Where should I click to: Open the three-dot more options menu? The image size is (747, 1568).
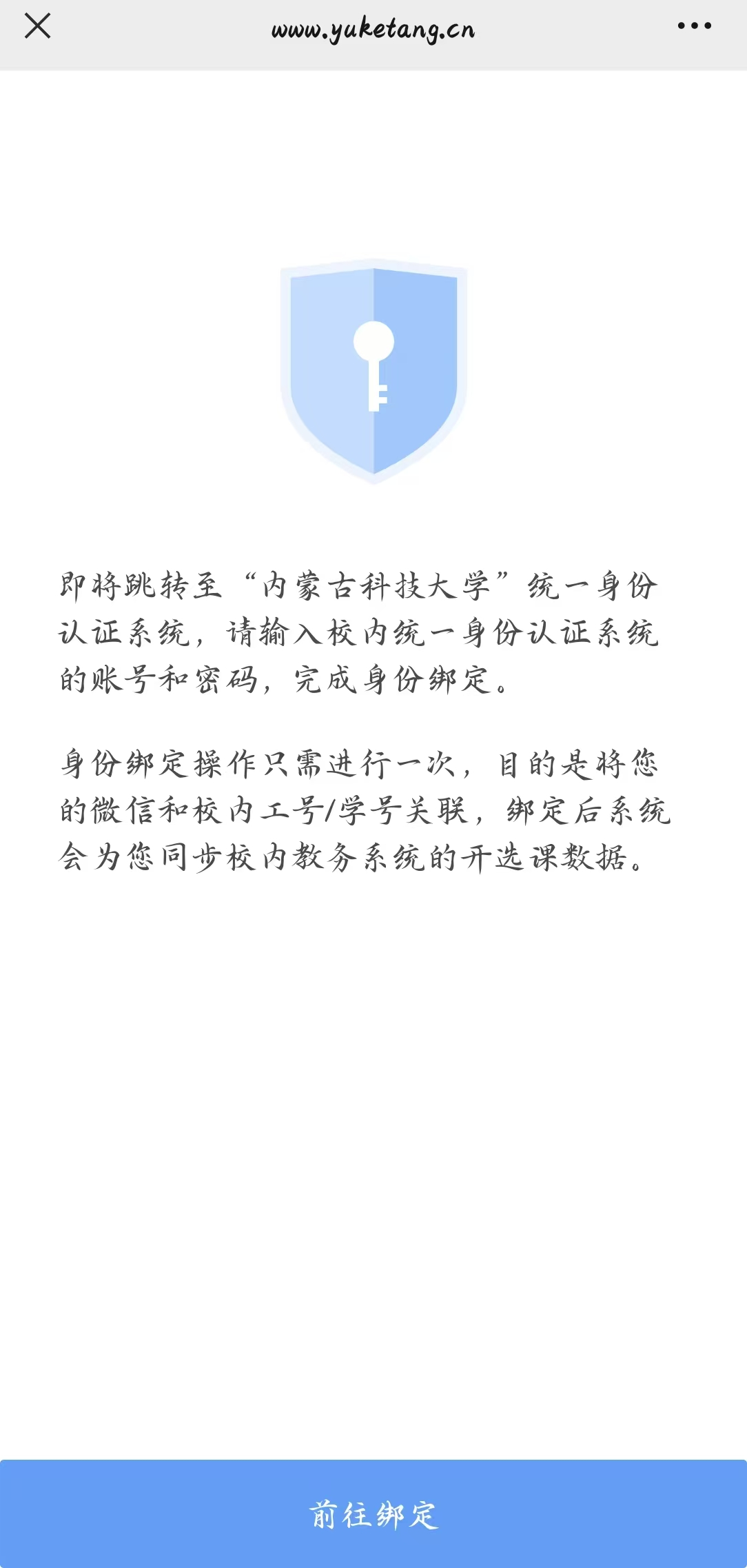click(694, 26)
